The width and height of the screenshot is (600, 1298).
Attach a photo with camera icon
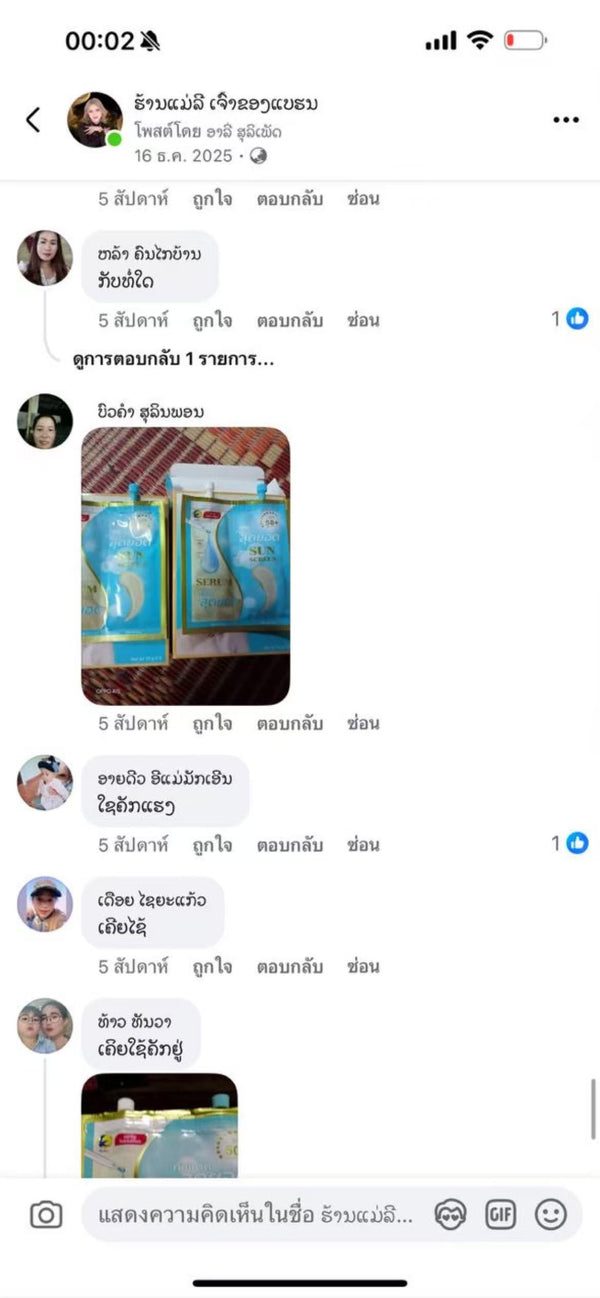(x=46, y=1216)
